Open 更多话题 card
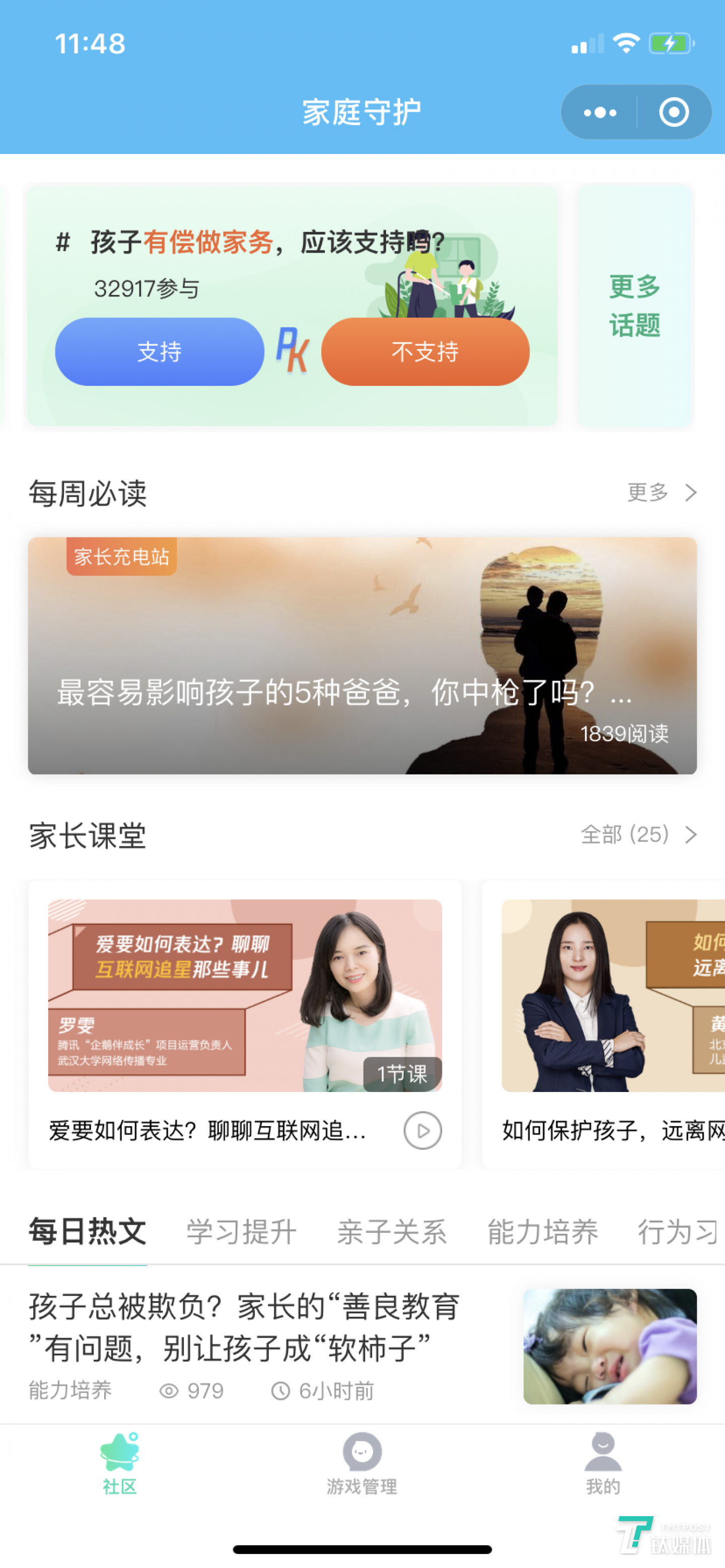Screen dimensions: 725x1568 click(x=635, y=306)
